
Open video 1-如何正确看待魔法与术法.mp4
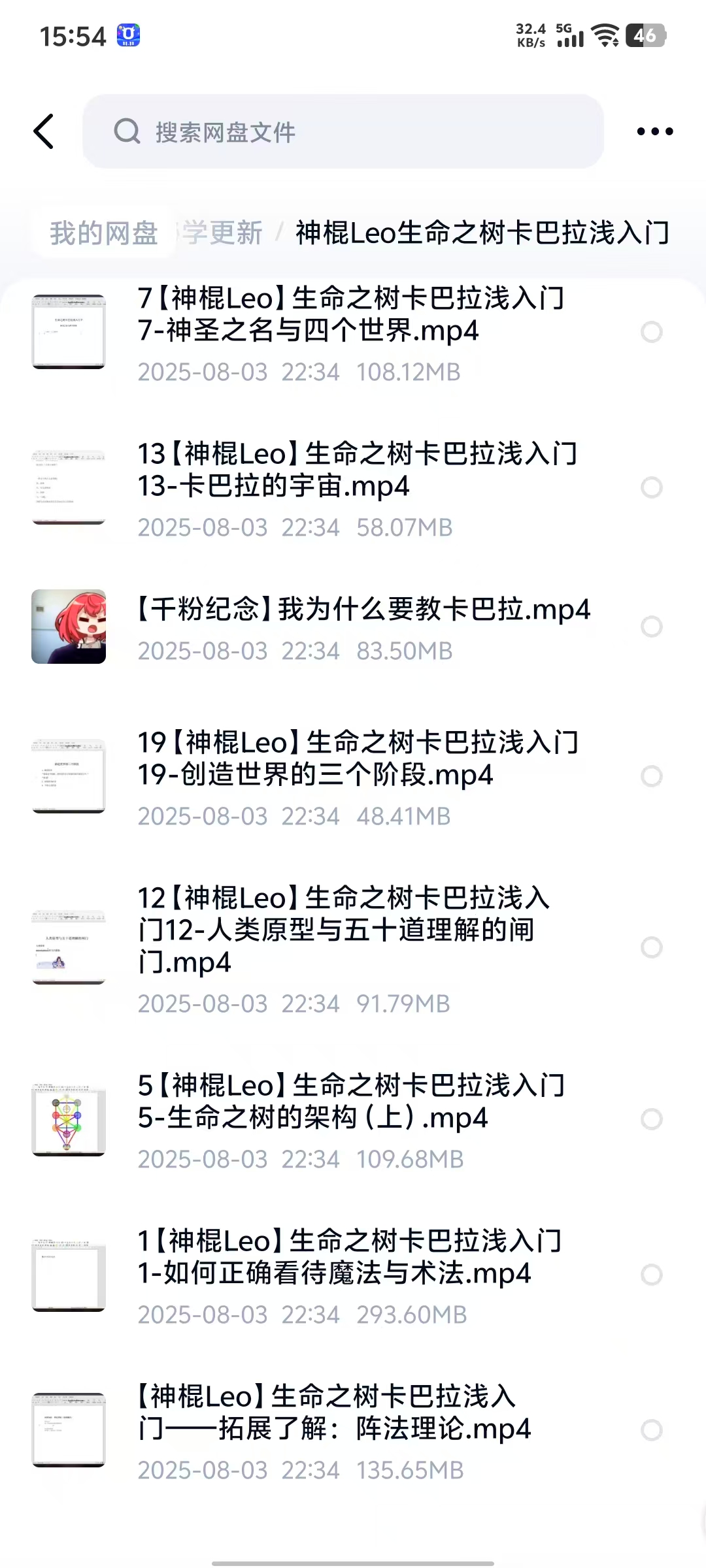pos(349,1258)
